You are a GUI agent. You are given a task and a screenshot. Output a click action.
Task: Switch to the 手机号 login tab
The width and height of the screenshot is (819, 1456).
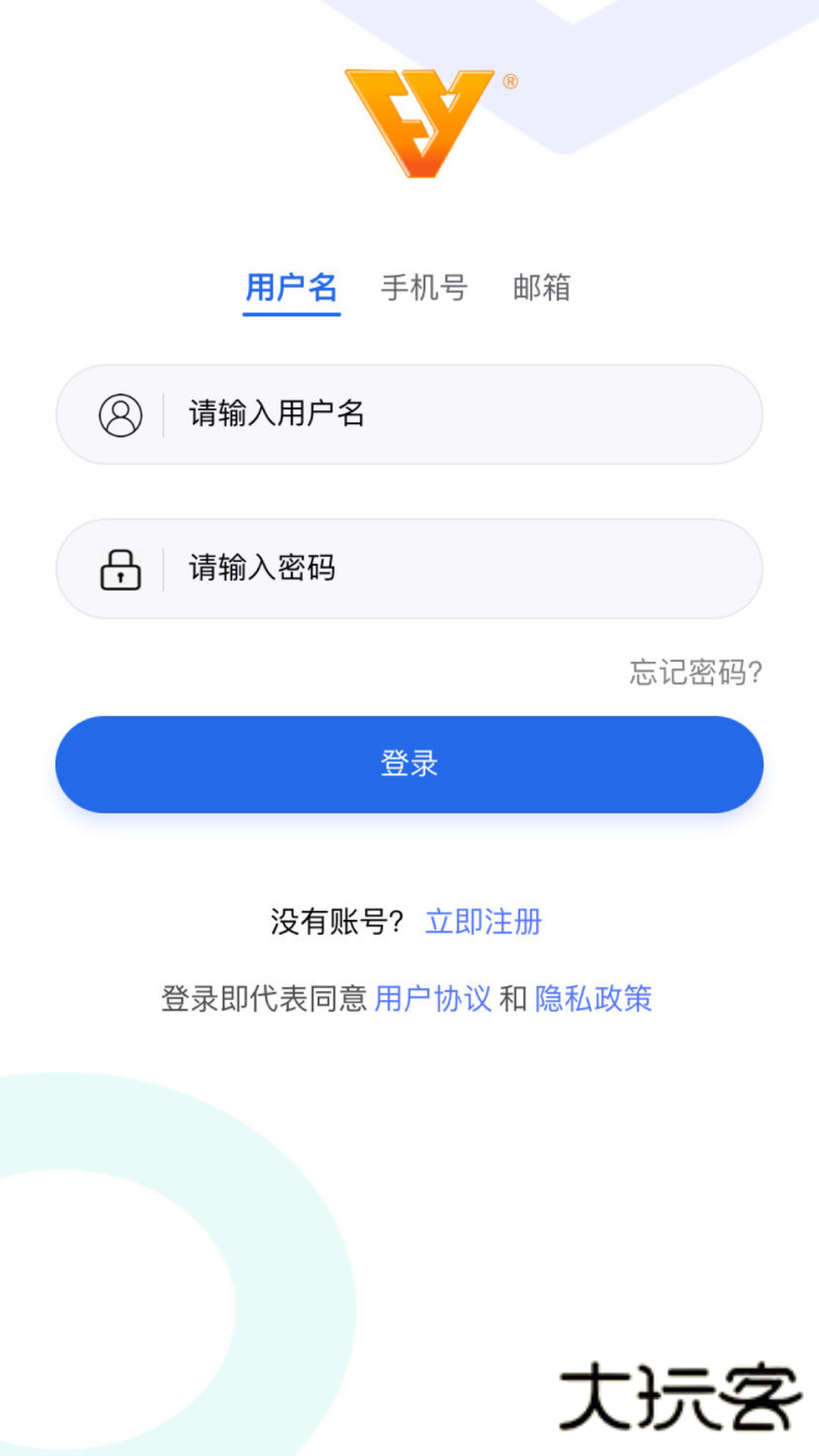pyautogui.click(x=425, y=288)
